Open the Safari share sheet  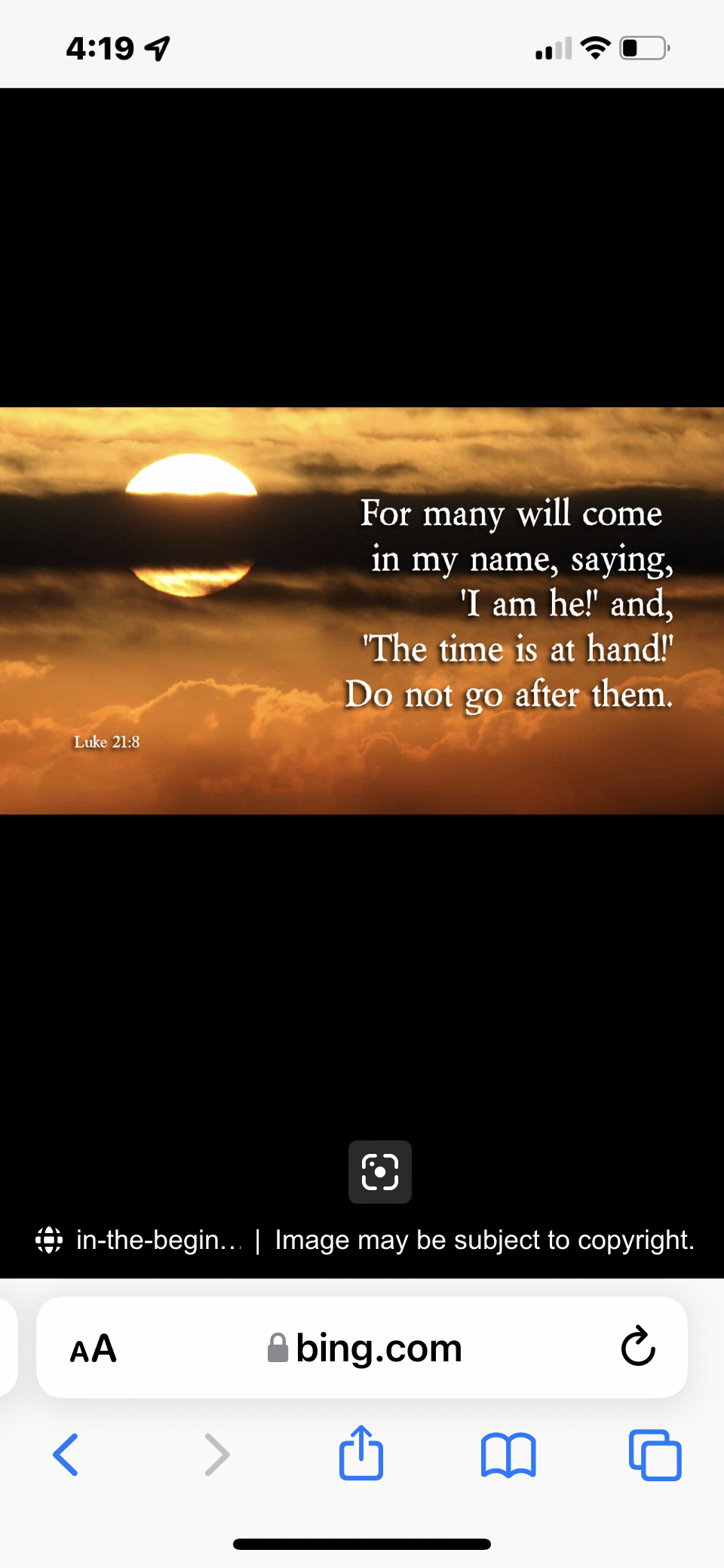(361, 1453)
